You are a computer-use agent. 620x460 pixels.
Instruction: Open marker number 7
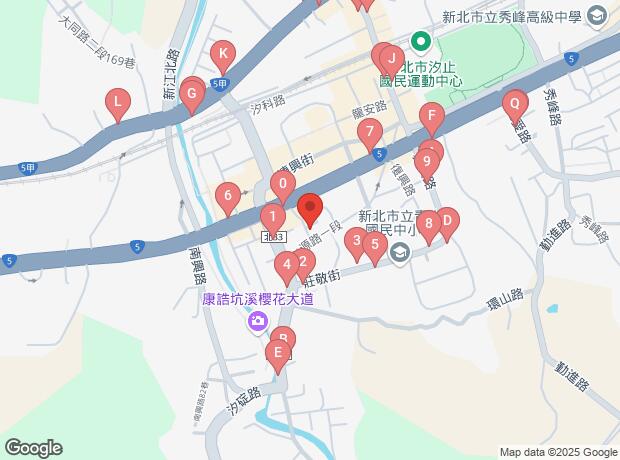pos(369,132)
